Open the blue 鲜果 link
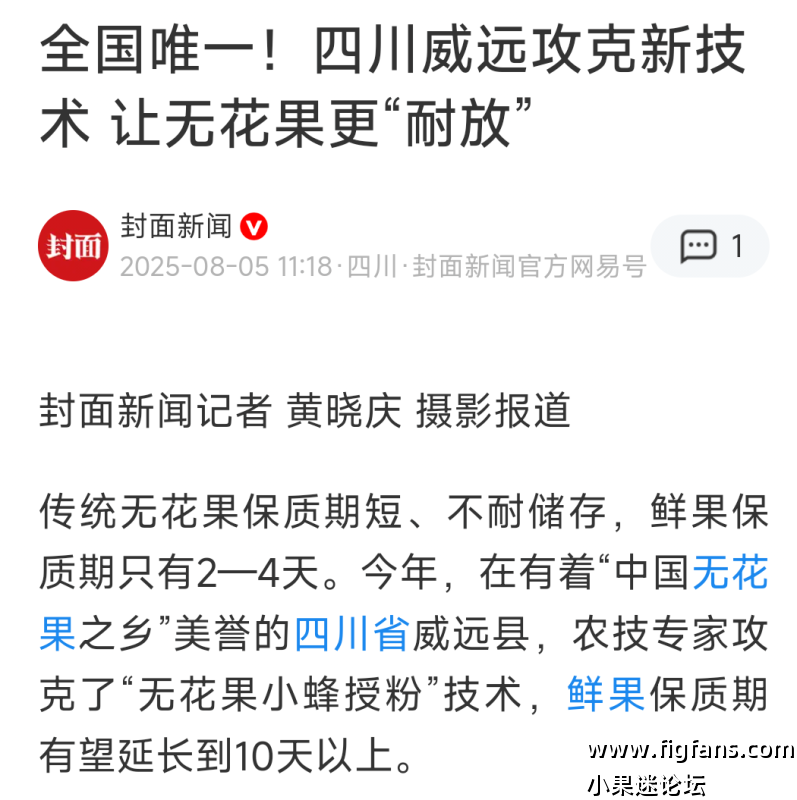Viewport: 797px width, 800px height. (606, 694)
